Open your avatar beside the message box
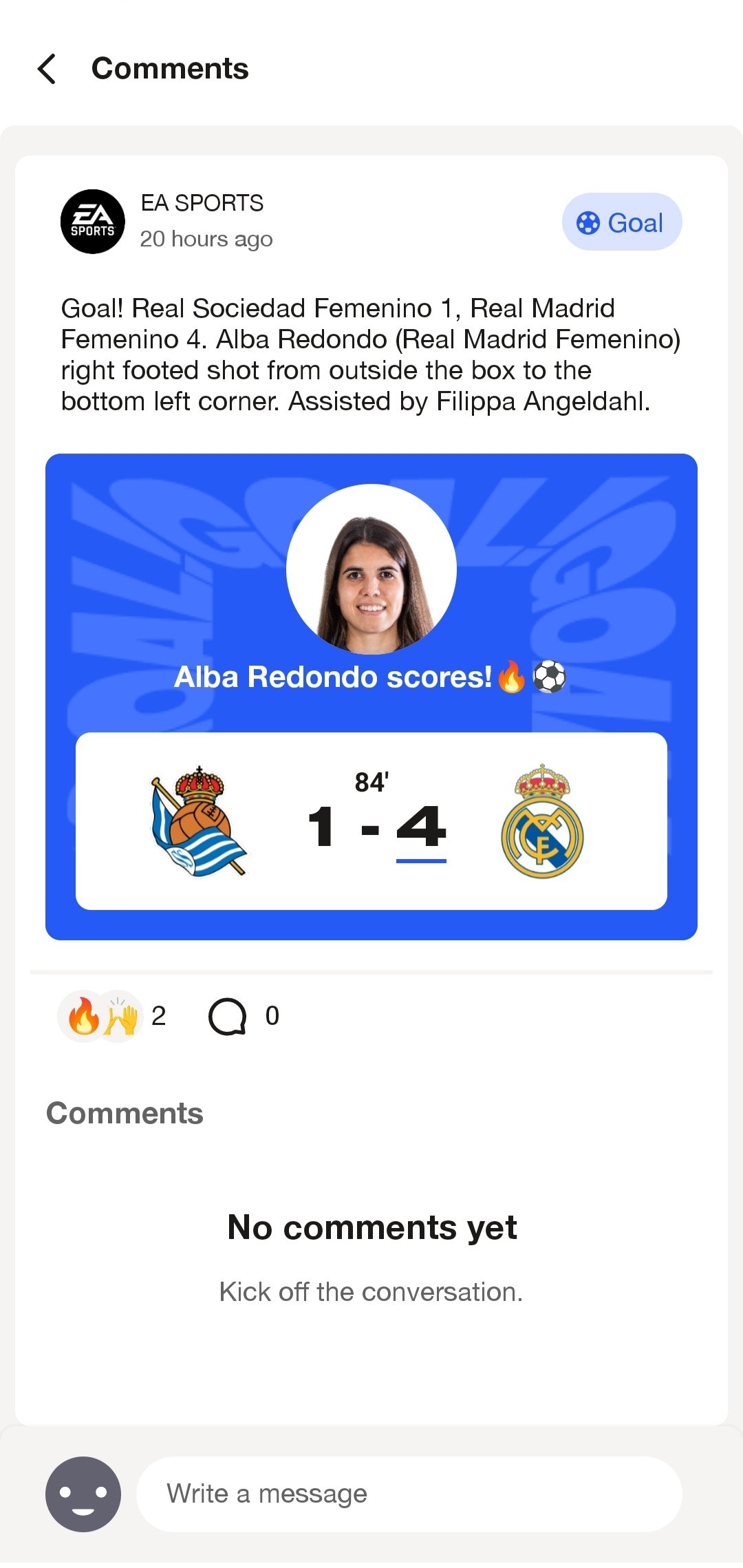 pos(83,1494)
